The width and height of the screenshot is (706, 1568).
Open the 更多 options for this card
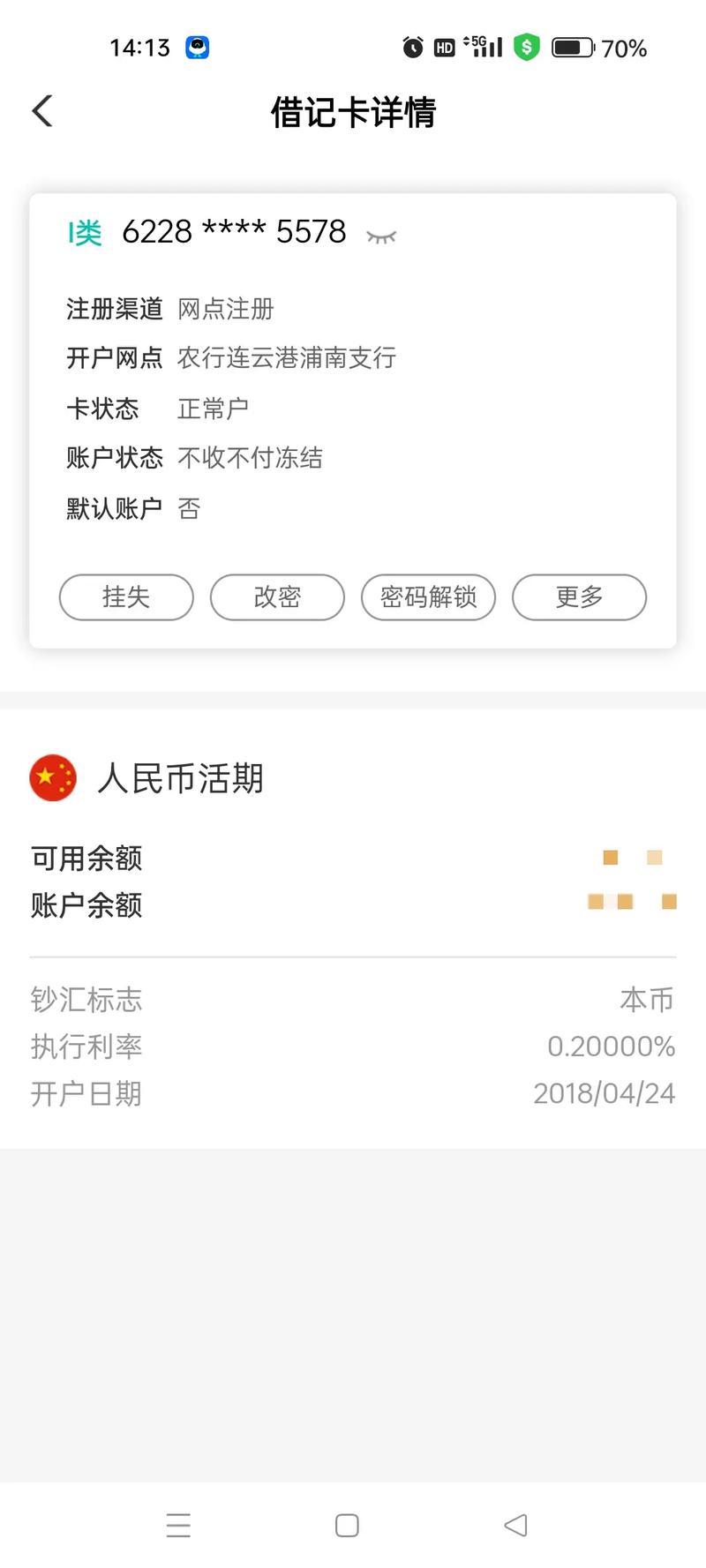coord(579,597)
